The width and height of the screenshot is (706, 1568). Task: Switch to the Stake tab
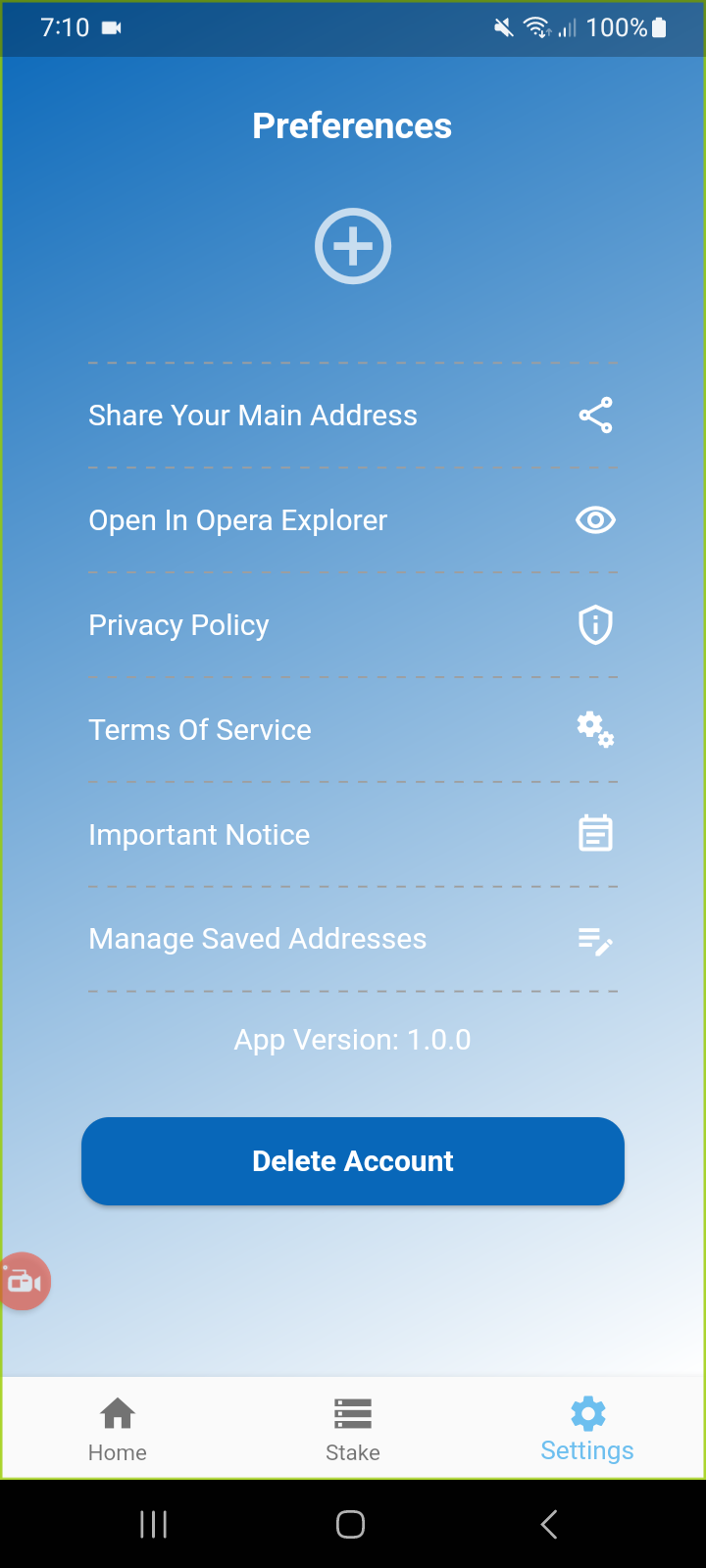(x=352, y=1427)
